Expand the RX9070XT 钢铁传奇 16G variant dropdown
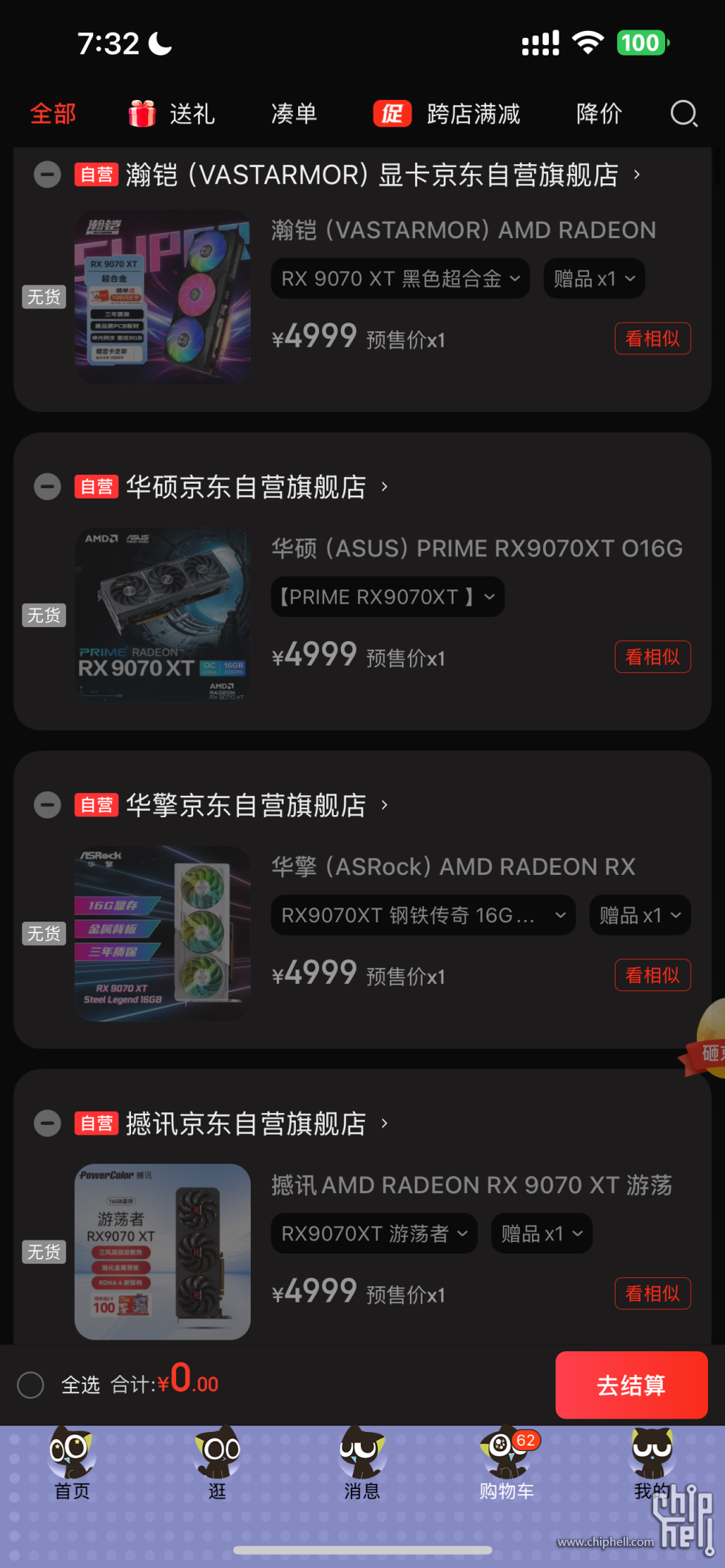The image size is (725, 1568). point(423,915)
